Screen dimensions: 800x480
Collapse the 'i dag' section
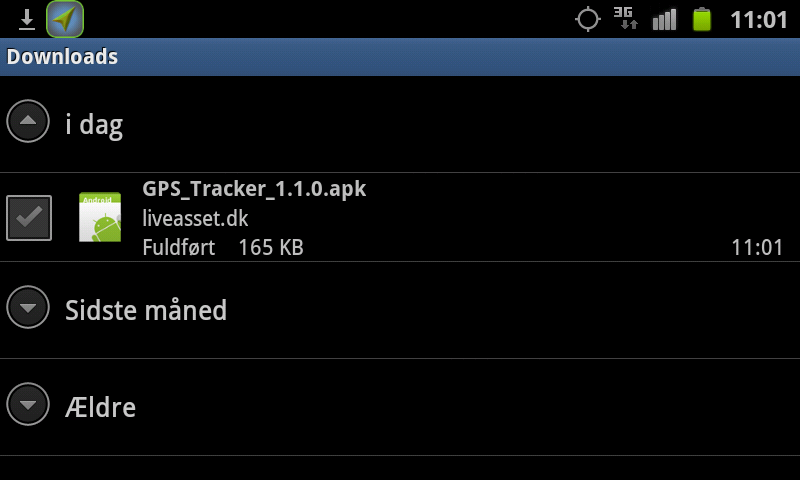point(28,123)
